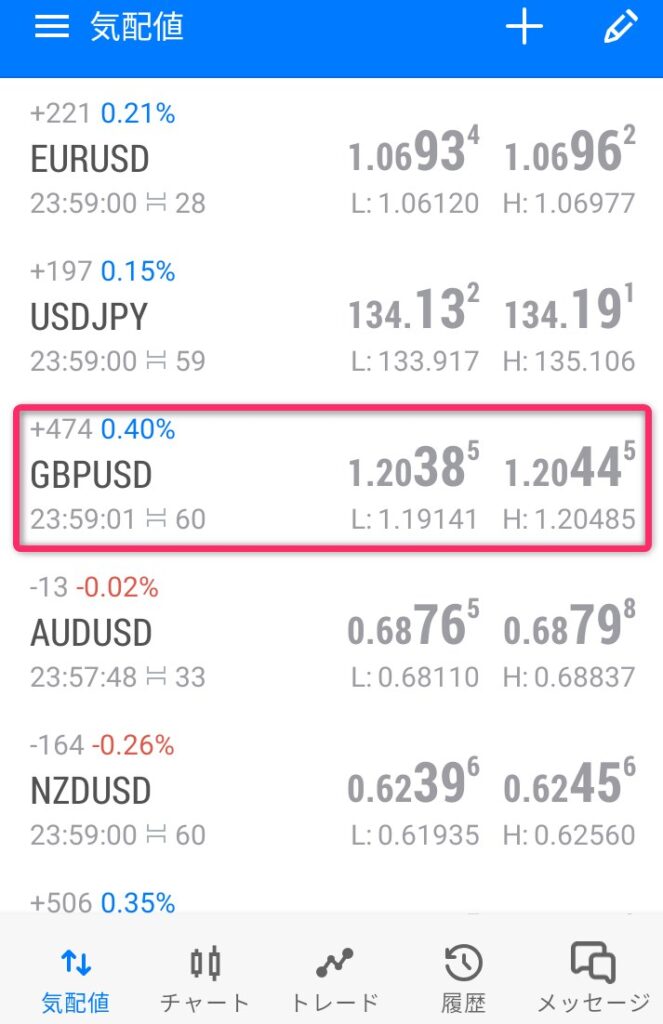Open the AUDUSD quote row
Viewport: 663px width, 1024px height.
click(332, 633)
